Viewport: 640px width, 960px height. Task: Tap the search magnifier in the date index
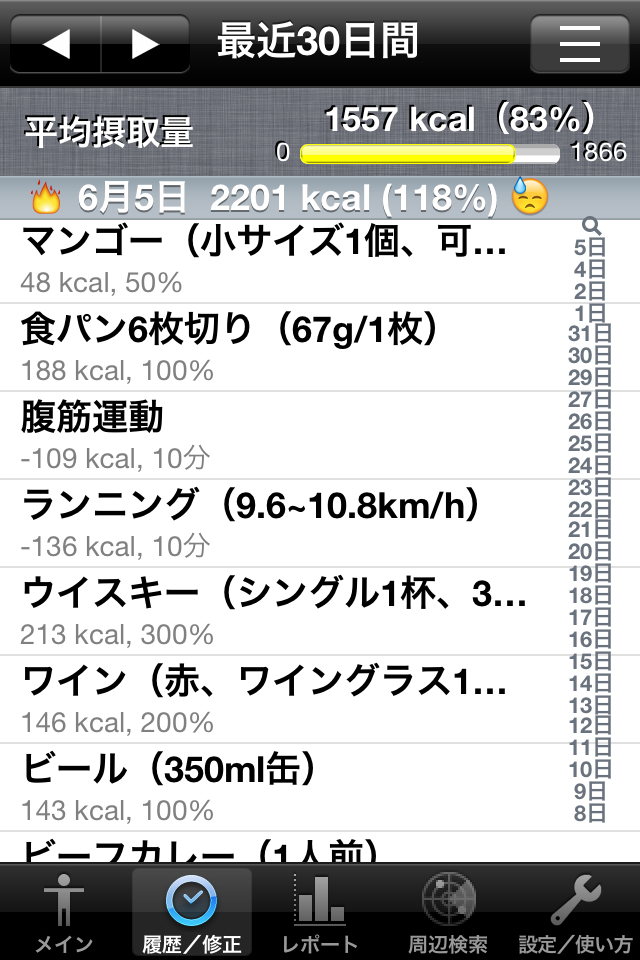coord(590,225)
